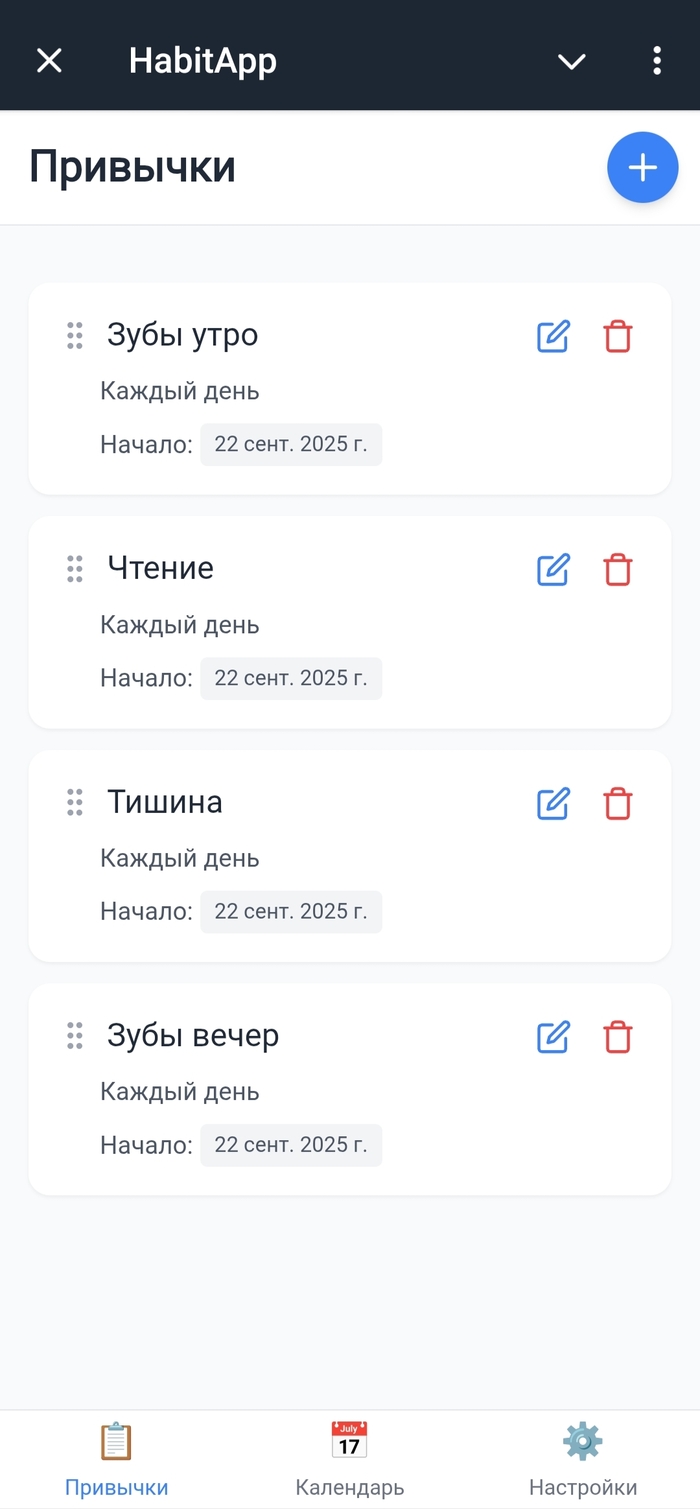Screen dimensions: 700x1509
Task: Open the three-dot overflow menu
Action: [656, 61]
